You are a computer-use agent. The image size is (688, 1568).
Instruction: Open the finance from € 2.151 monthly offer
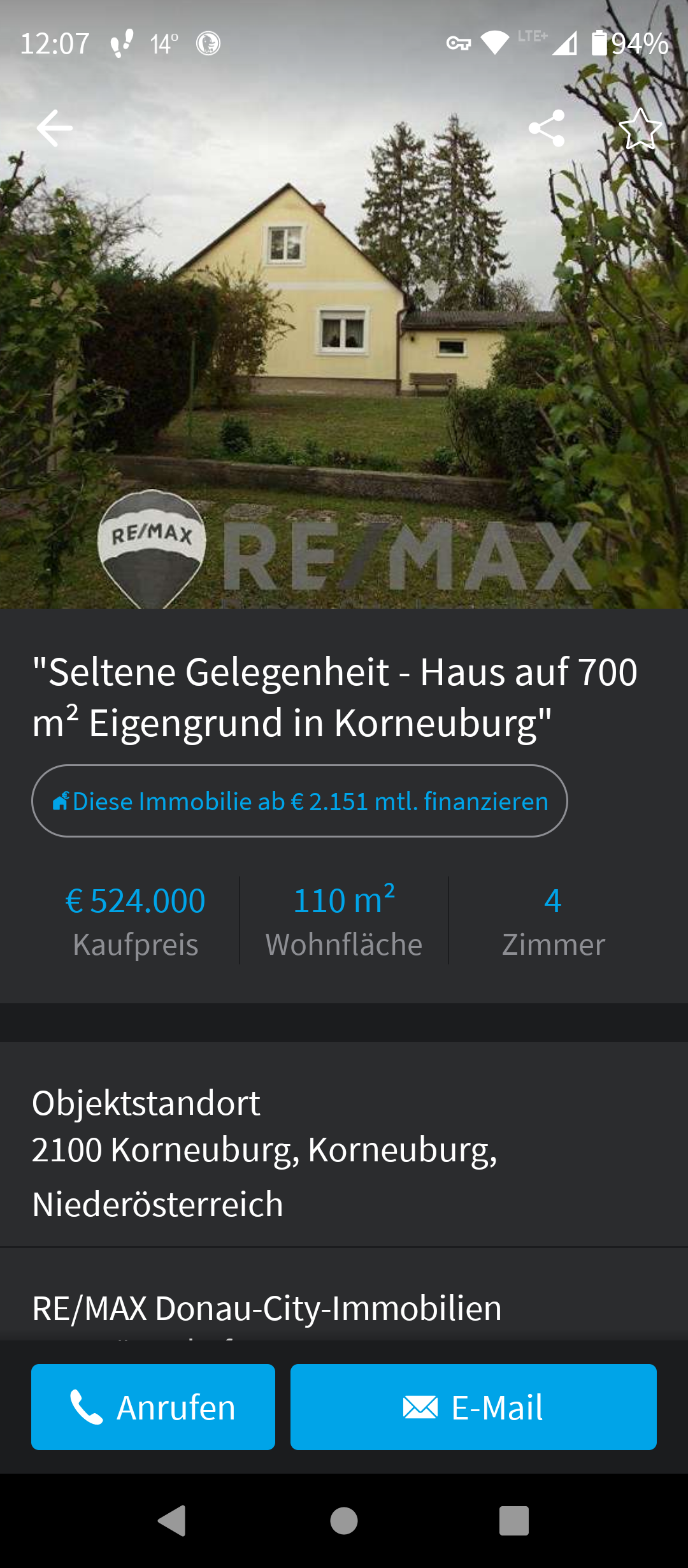[x=299, y=801]
